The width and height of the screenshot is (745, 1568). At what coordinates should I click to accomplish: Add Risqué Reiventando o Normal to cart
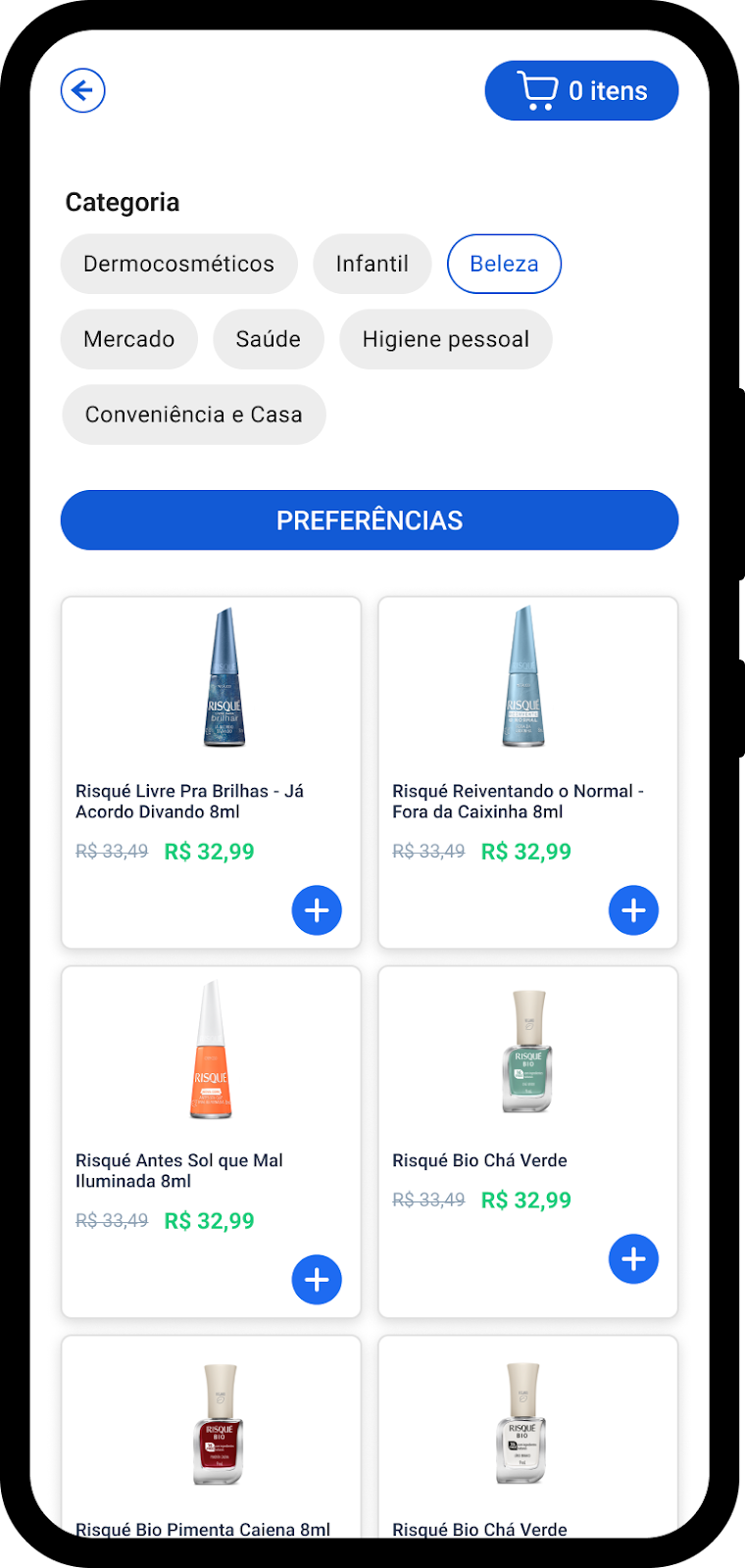pos(633,910)
